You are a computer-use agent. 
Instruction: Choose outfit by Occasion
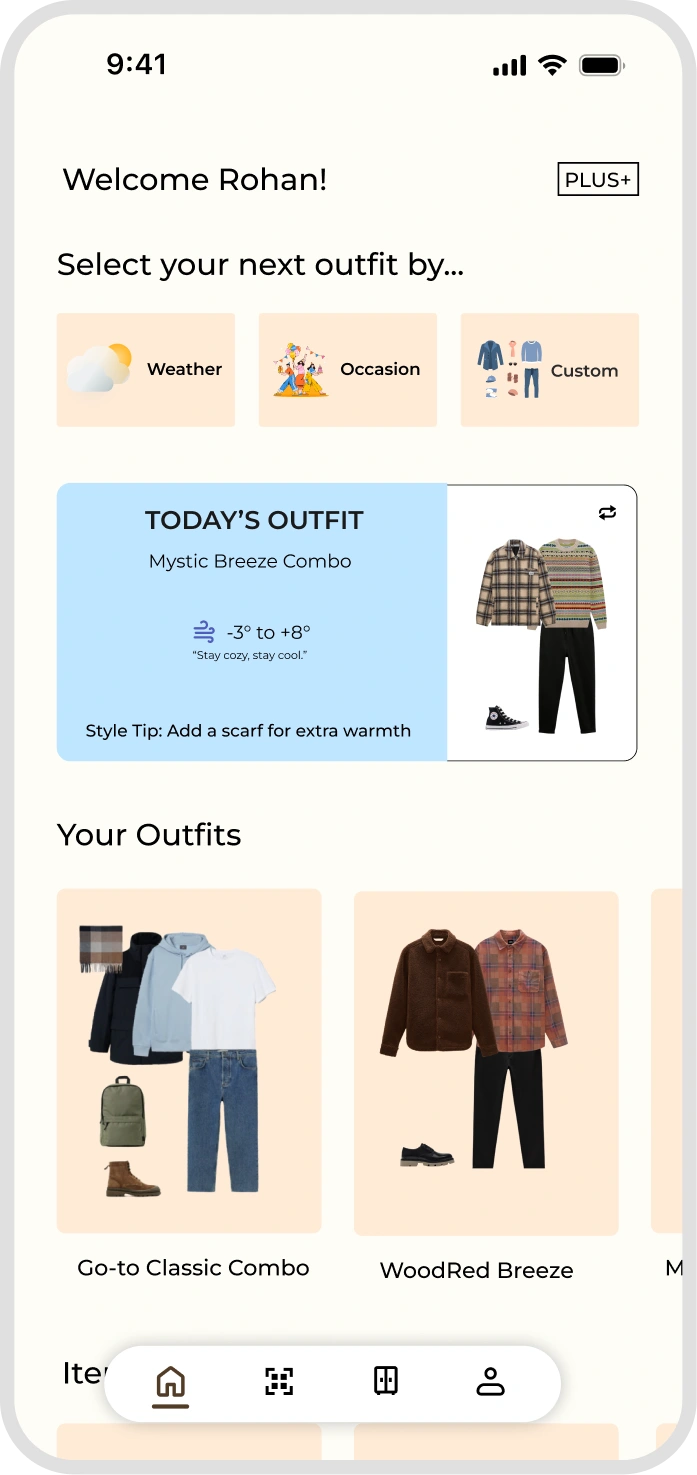[348, 370]
